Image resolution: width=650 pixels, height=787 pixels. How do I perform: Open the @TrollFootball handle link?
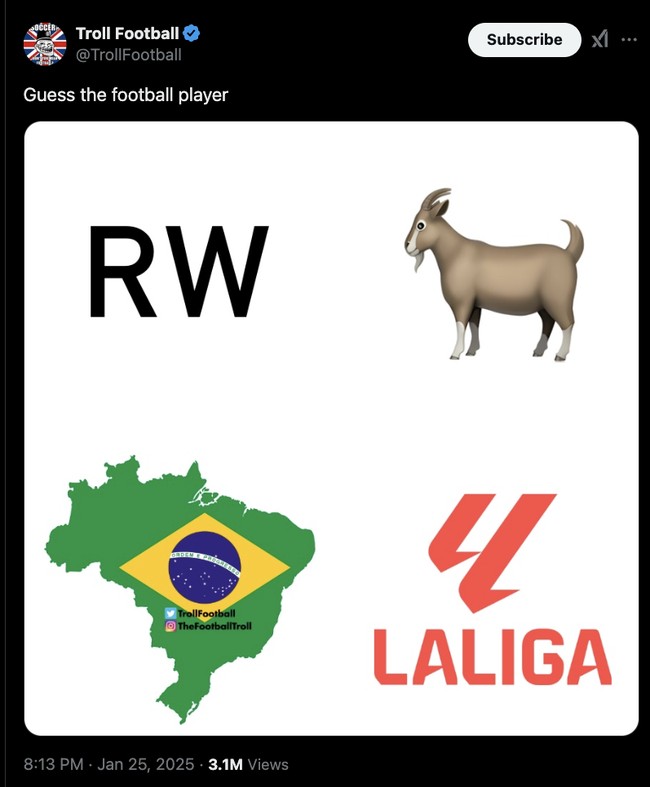[128, 55]
